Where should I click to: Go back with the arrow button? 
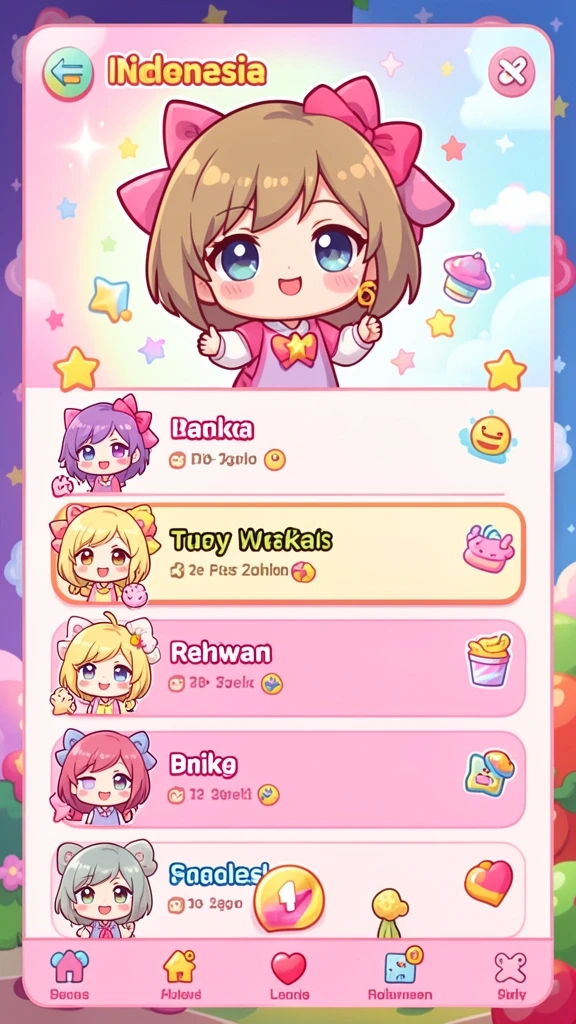pos(68,72)
